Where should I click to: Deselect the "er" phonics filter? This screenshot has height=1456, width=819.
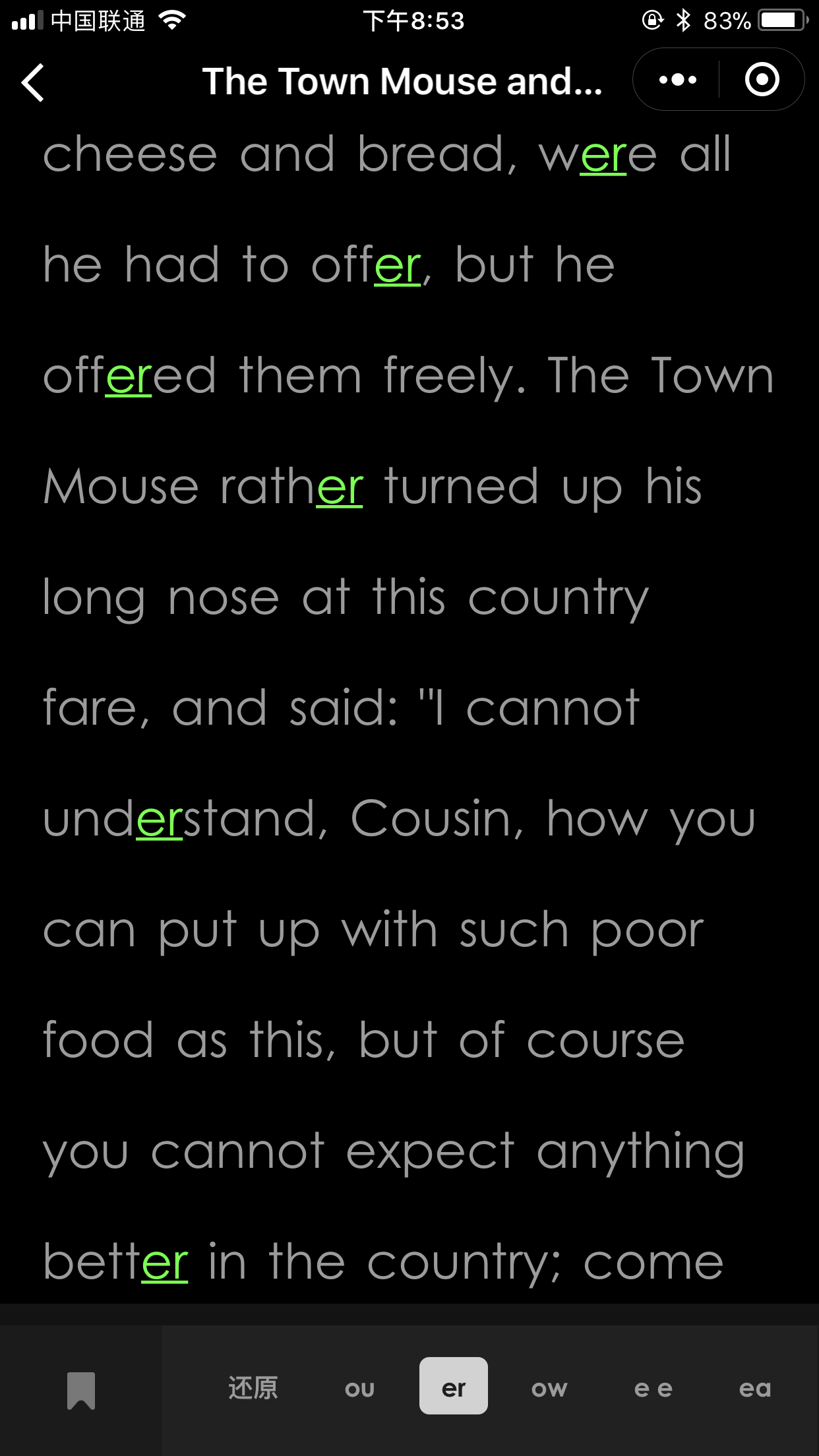pos(454,1386)
